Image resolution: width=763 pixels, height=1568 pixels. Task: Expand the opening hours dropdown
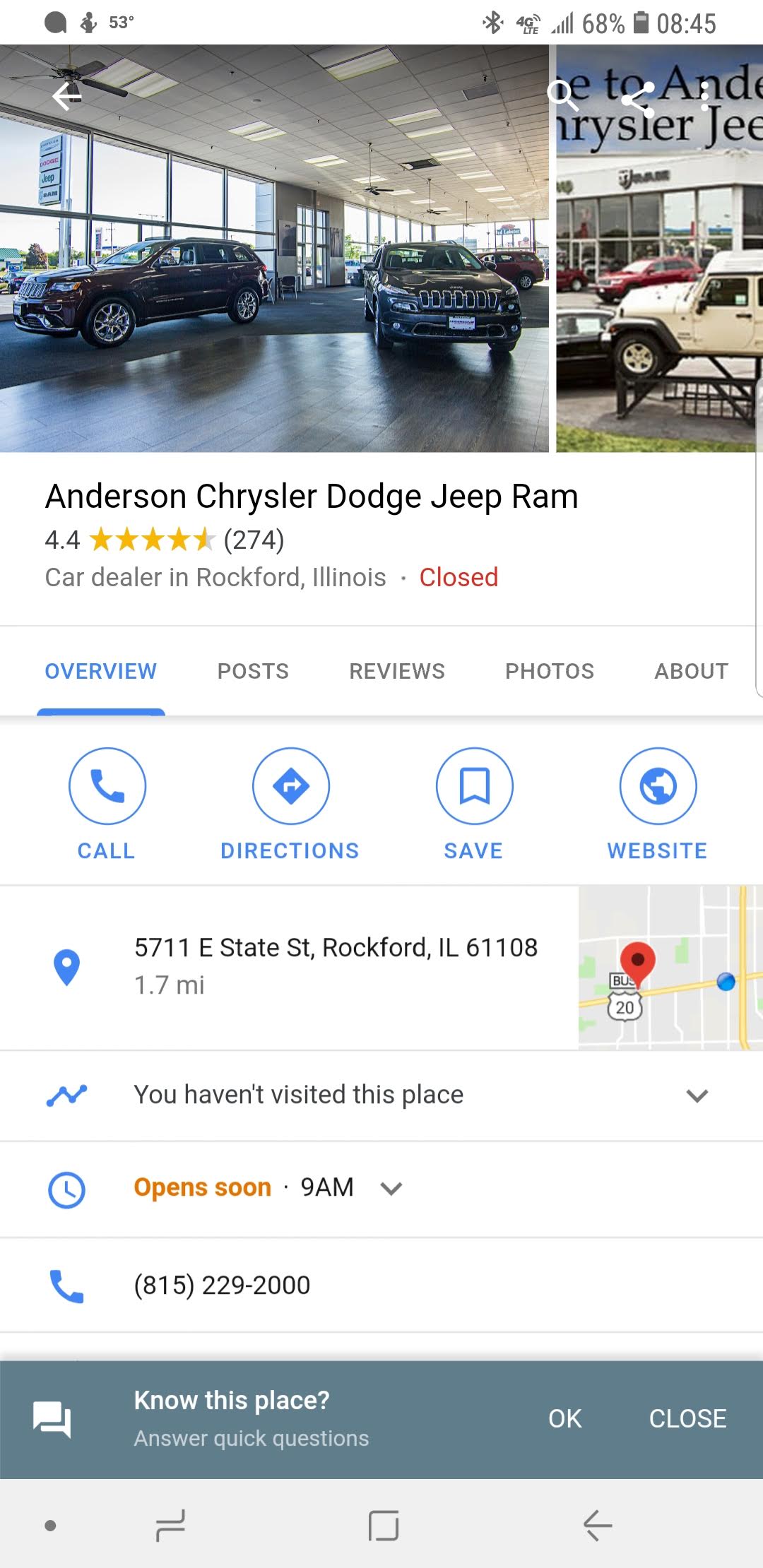pos(391,1188)
